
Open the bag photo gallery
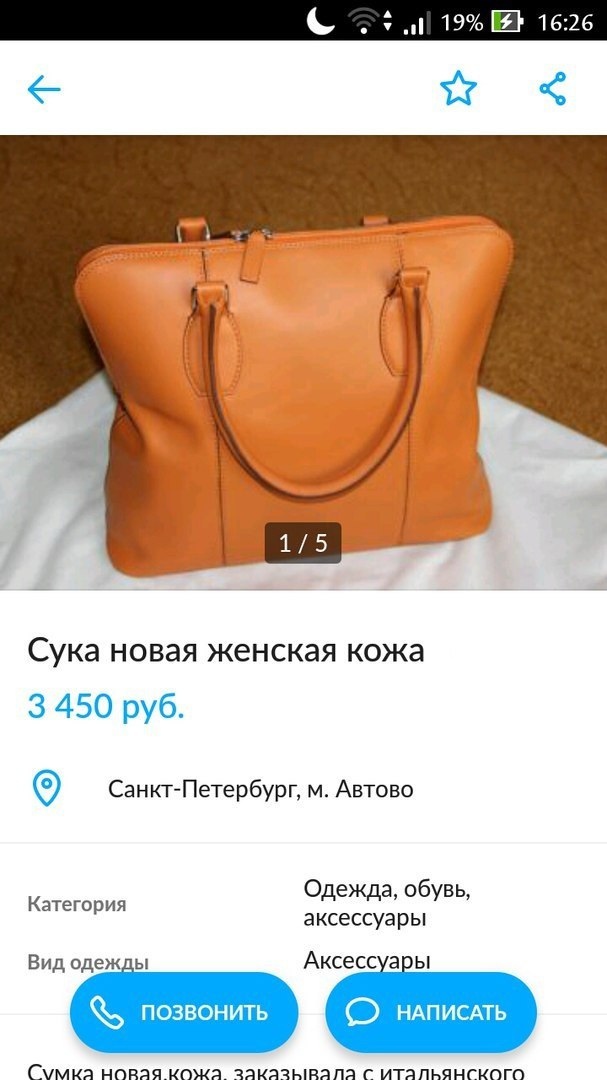[x=303, y=360]
